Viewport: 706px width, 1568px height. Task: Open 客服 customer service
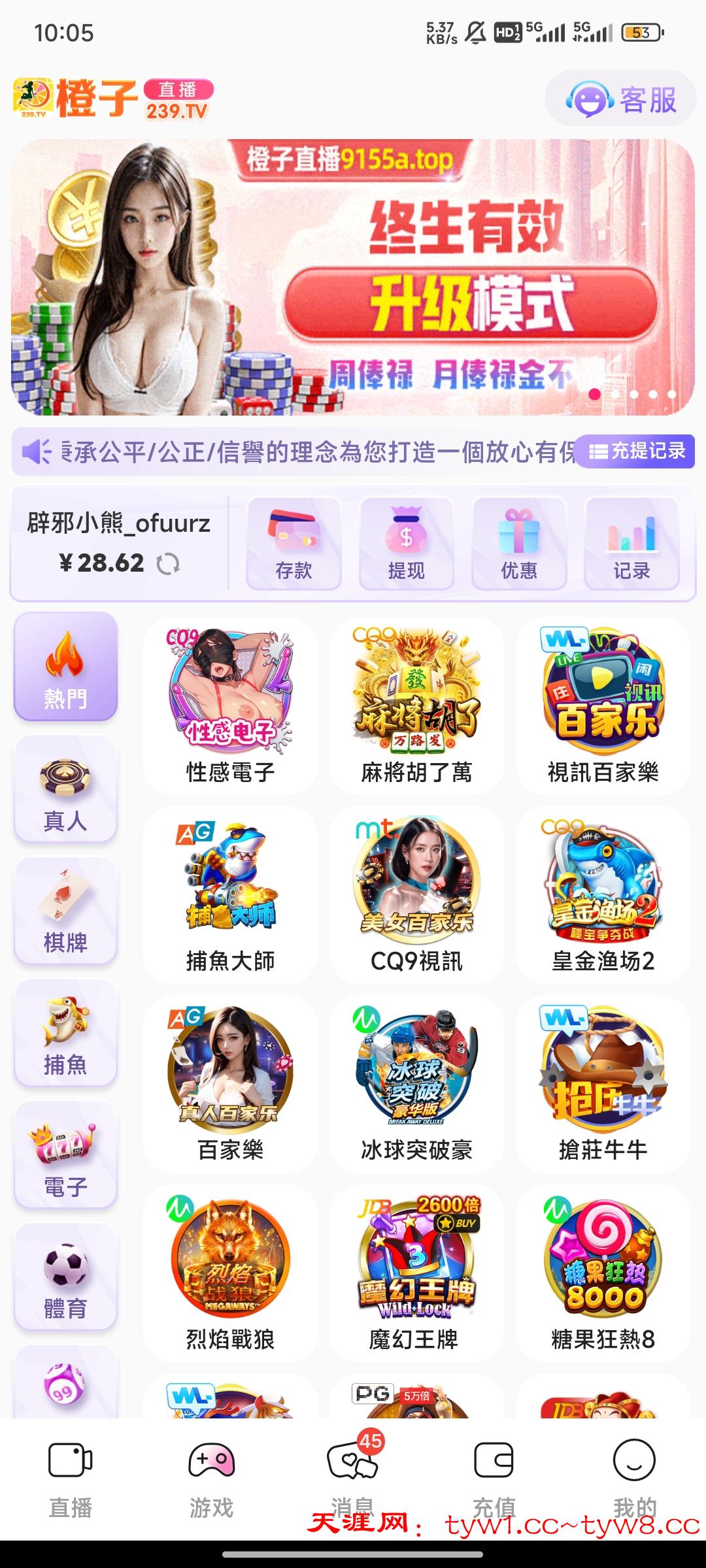[620, 99]
